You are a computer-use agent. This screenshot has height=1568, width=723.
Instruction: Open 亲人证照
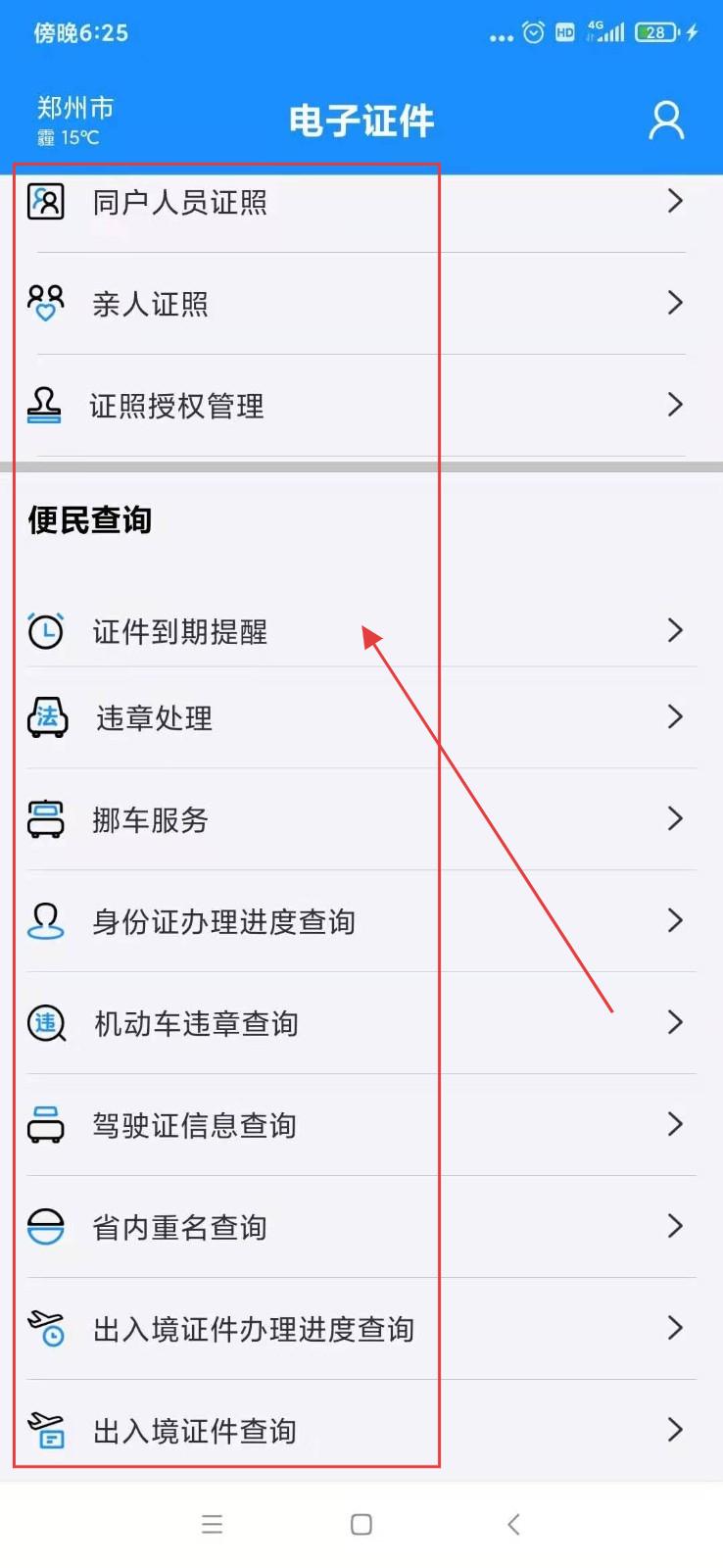[361, 304]
